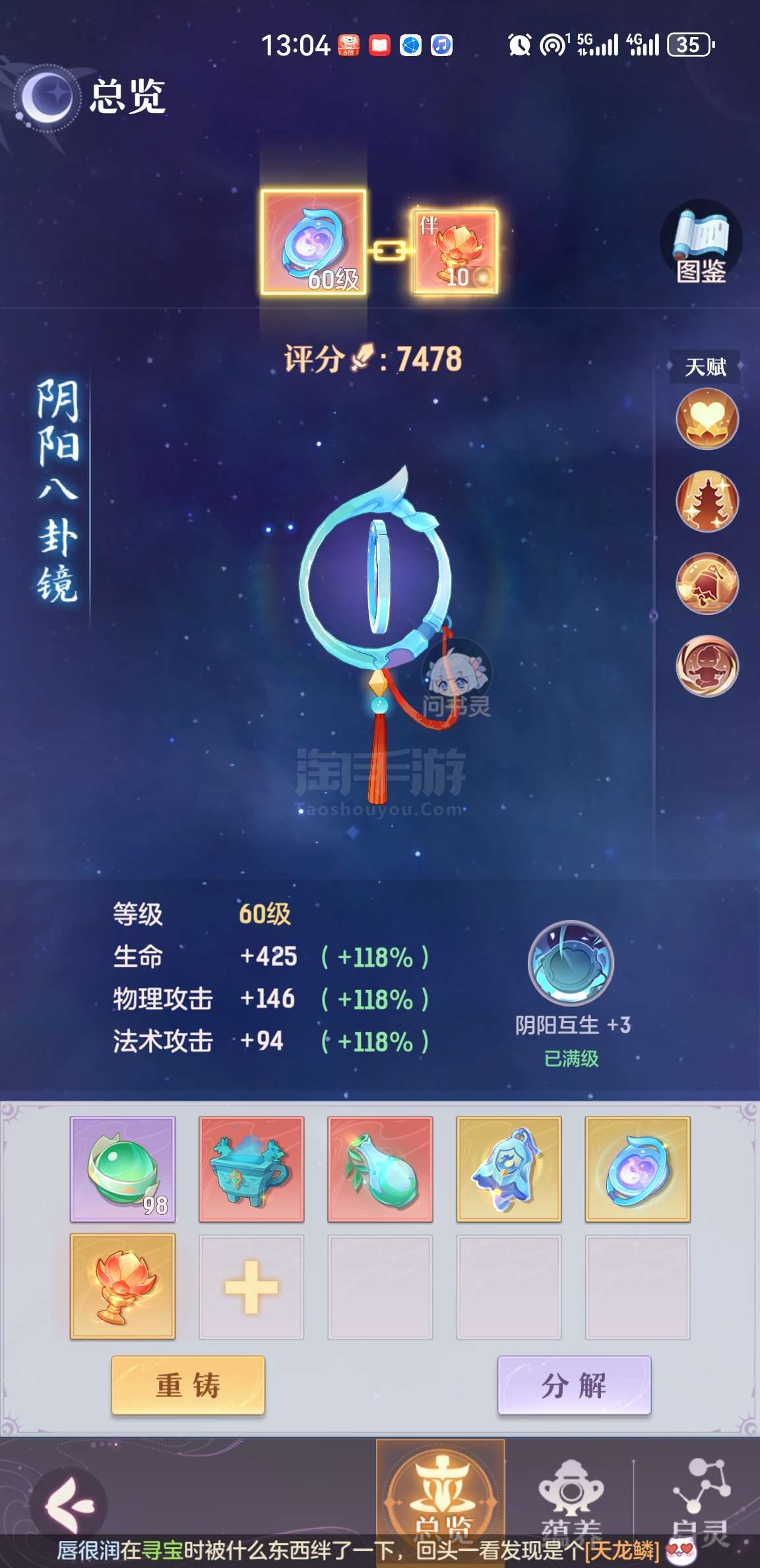
Task: Switch to the 蕴养 tab
Action: pos(571,1497)
